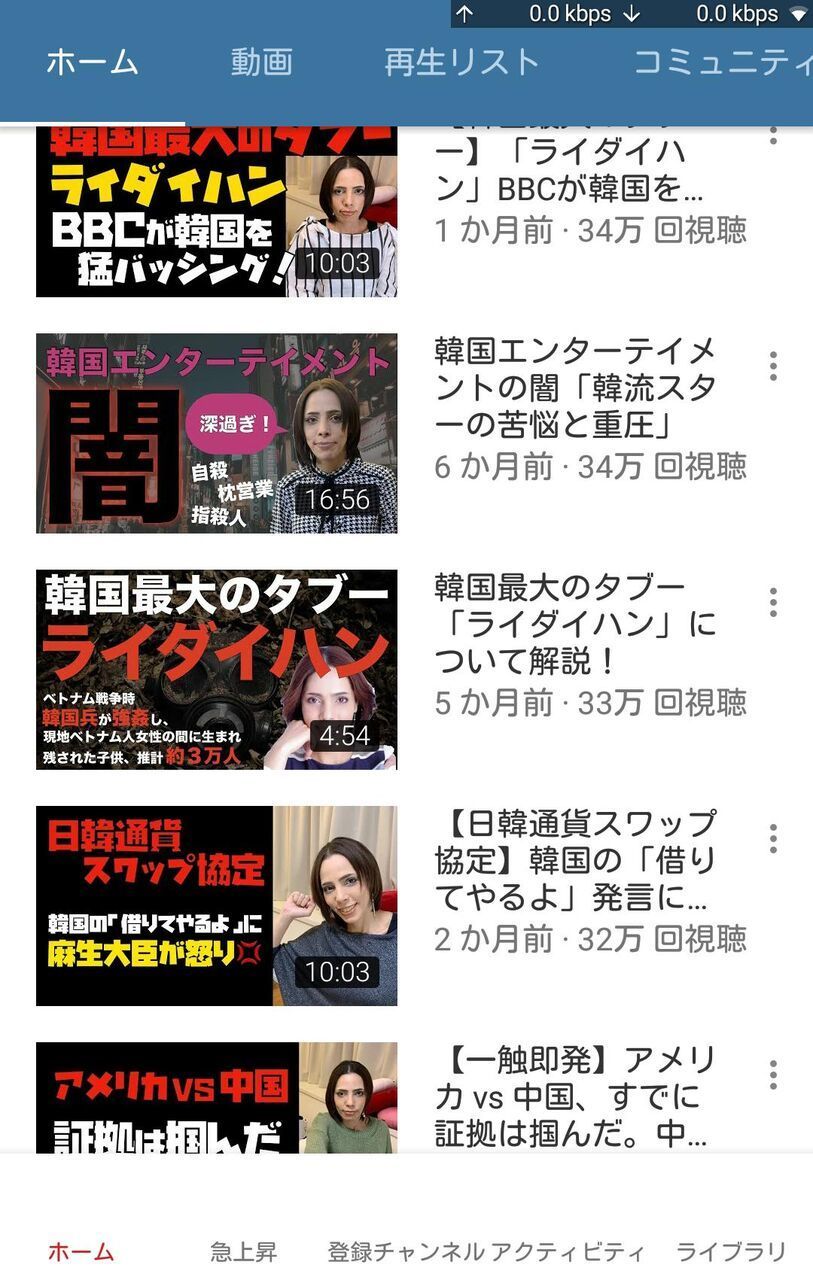Show more options for 日韓通貨スワップ協定 video
The height and width of the screenshot is (1280, 813).
(773, 838)
